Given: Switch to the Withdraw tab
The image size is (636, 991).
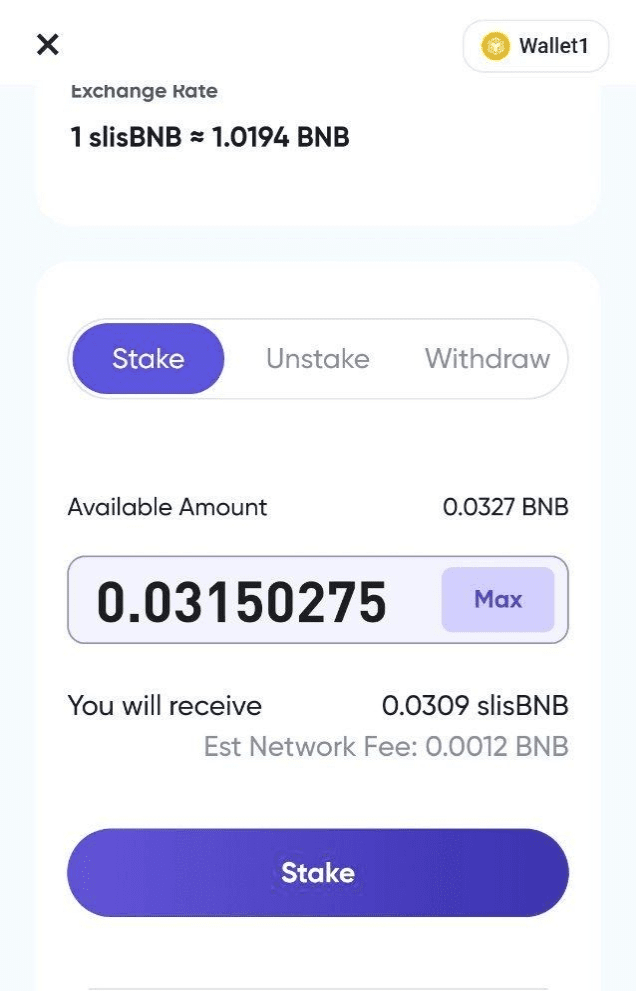Looking at the screenshot, I should click(487, 359).
